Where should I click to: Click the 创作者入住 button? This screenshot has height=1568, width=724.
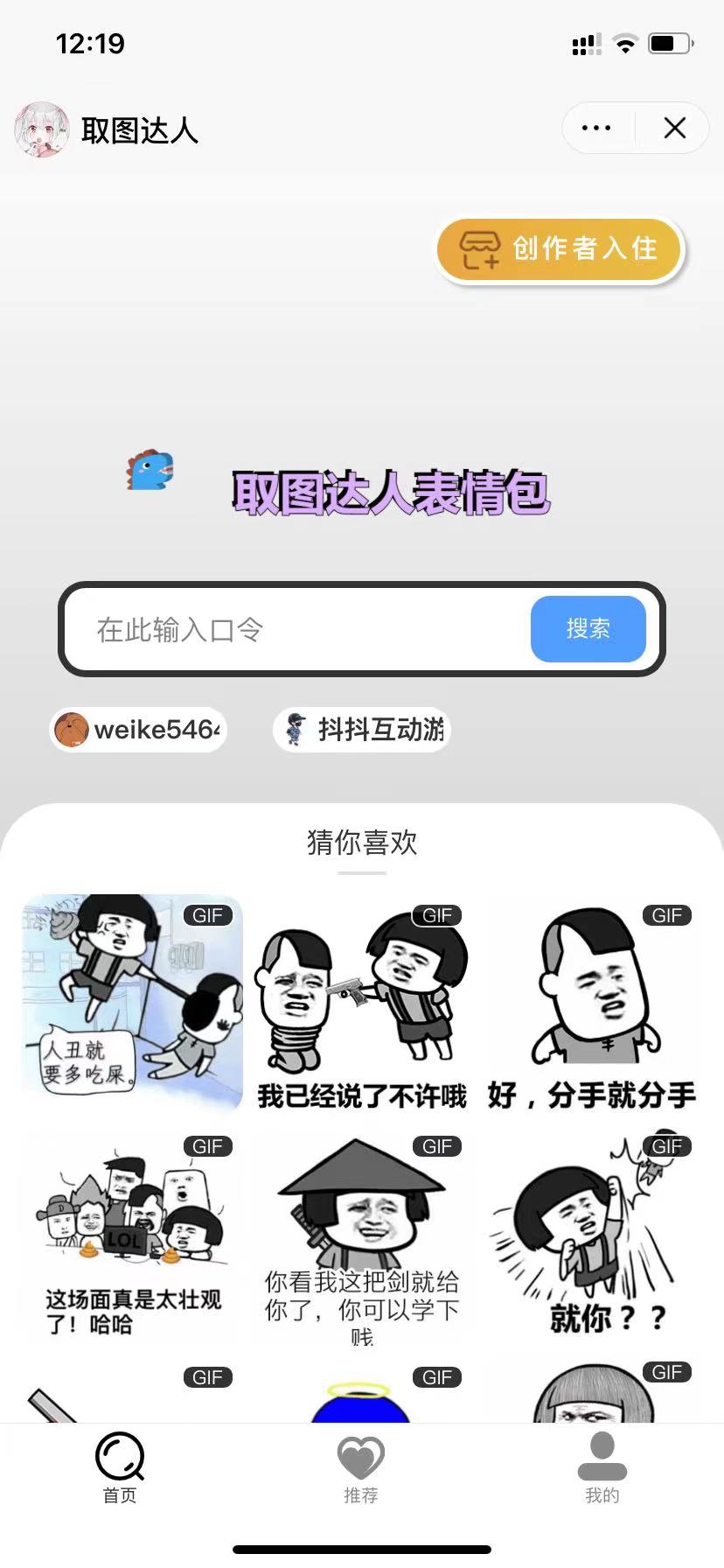(x=559, y=249)
